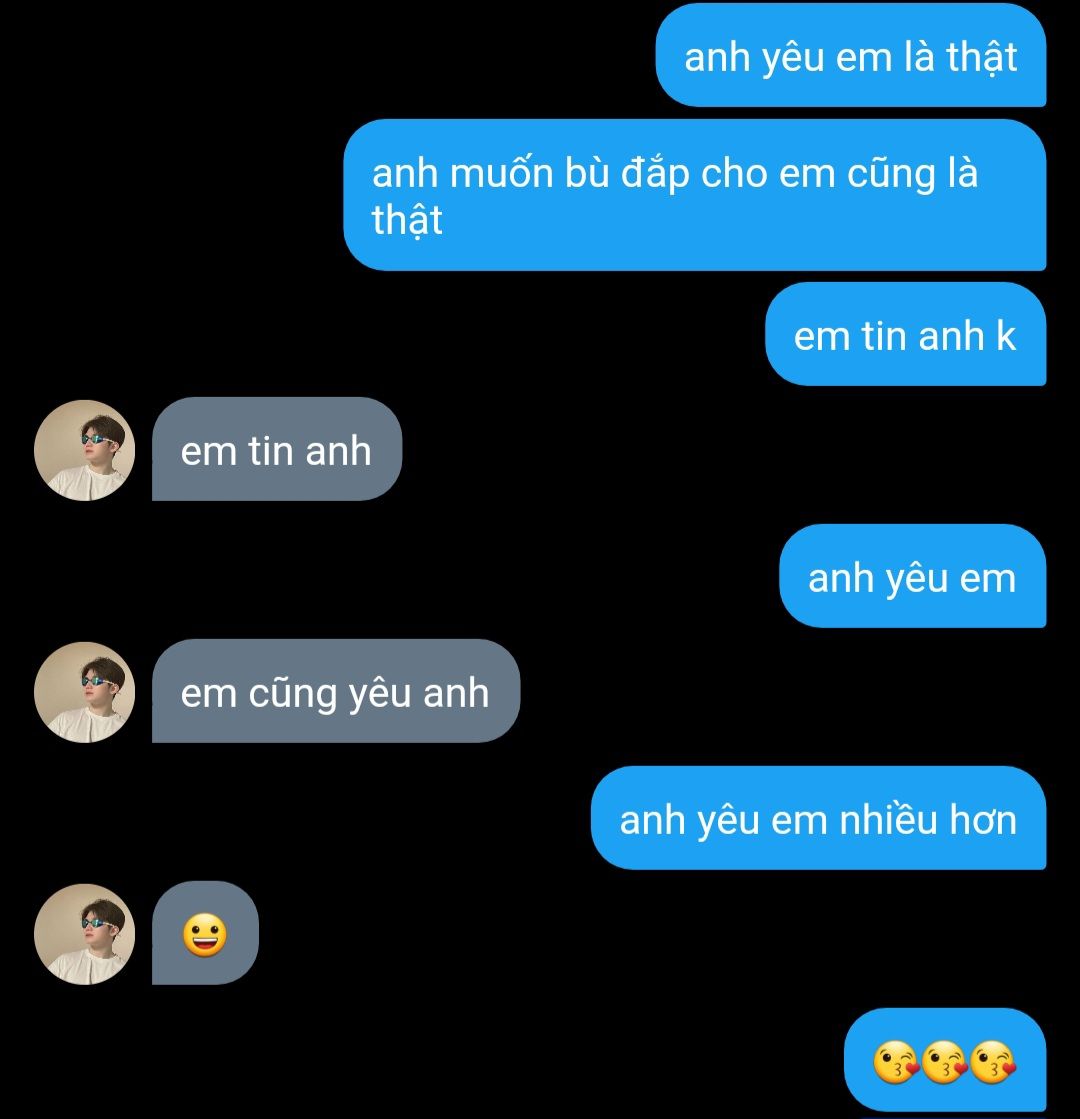The height and width of the screenshot is (1119, 1080).
Task: Tap profile picture next to "em cũng yêu anh"
Action: point(84,692)
